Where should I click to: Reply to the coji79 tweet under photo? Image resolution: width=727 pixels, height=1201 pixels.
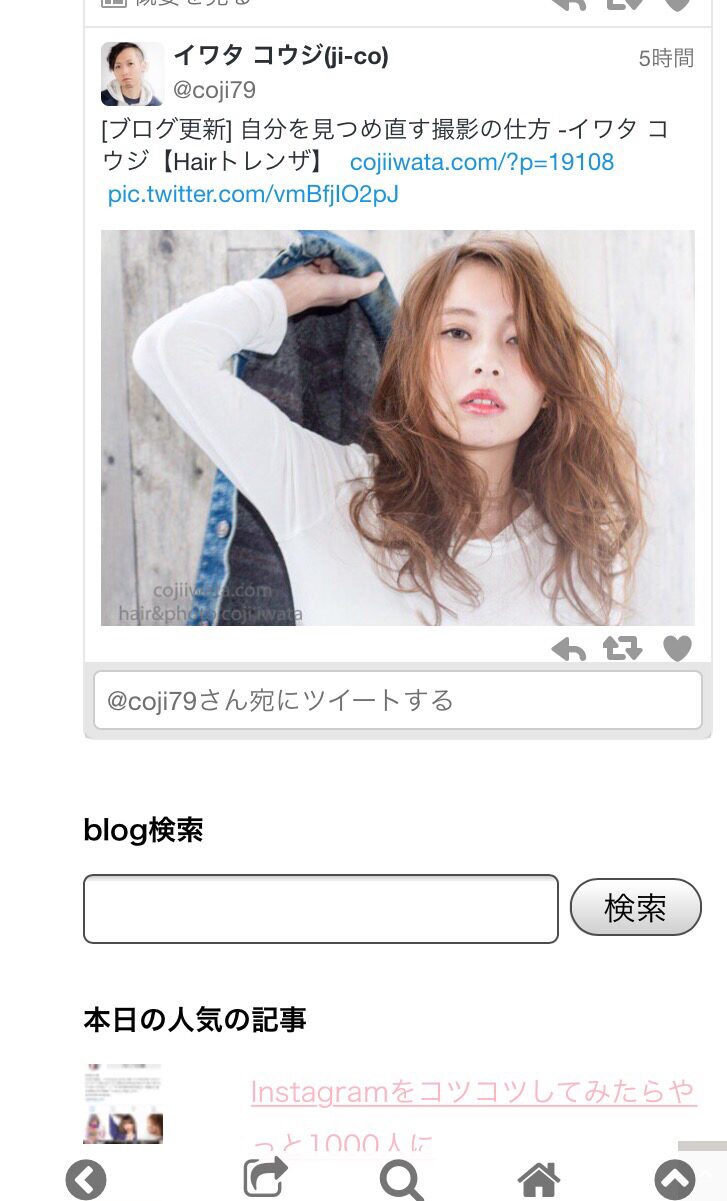point(569,650)
